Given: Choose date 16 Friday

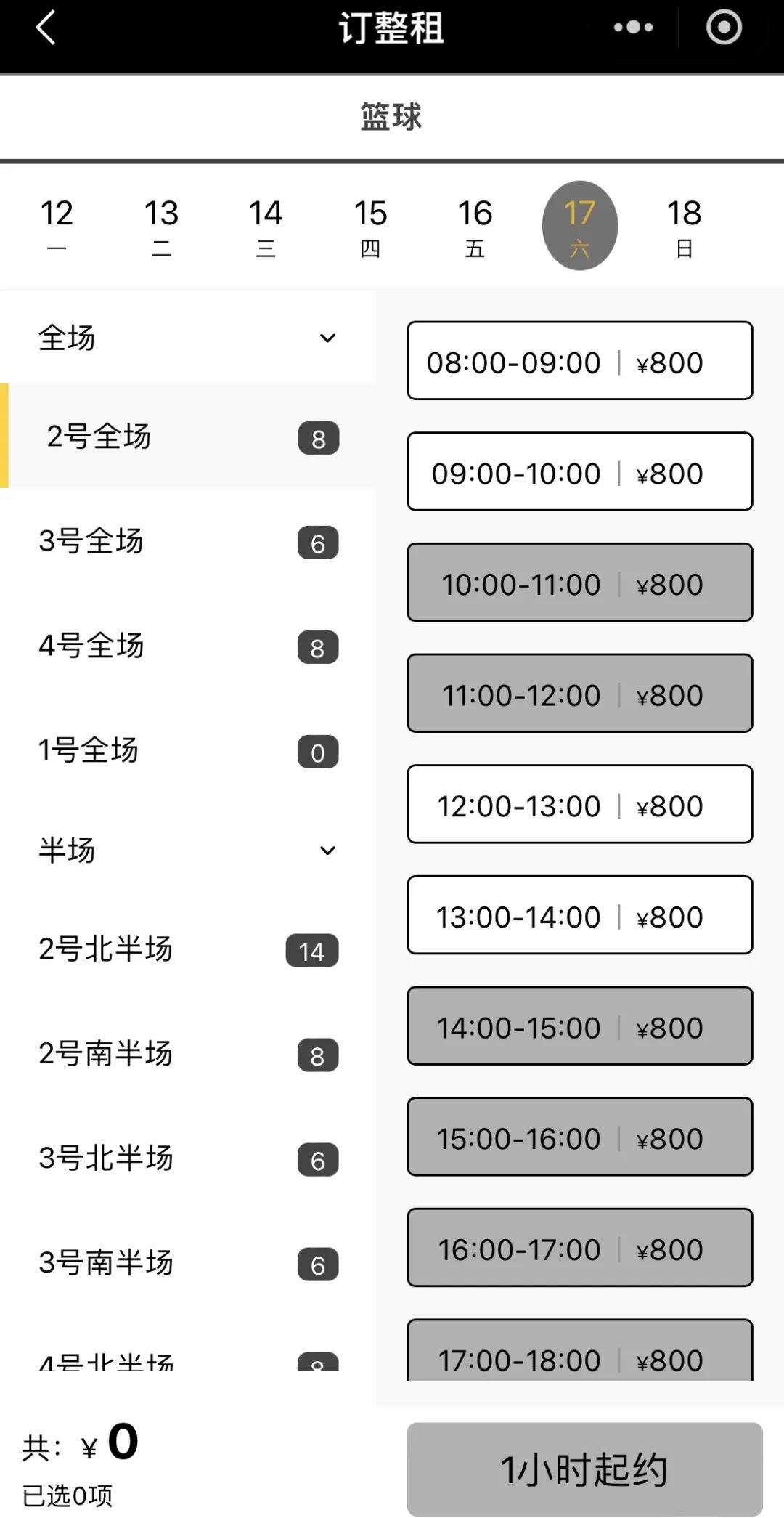Looking at the screenshot, I should 475,226.
